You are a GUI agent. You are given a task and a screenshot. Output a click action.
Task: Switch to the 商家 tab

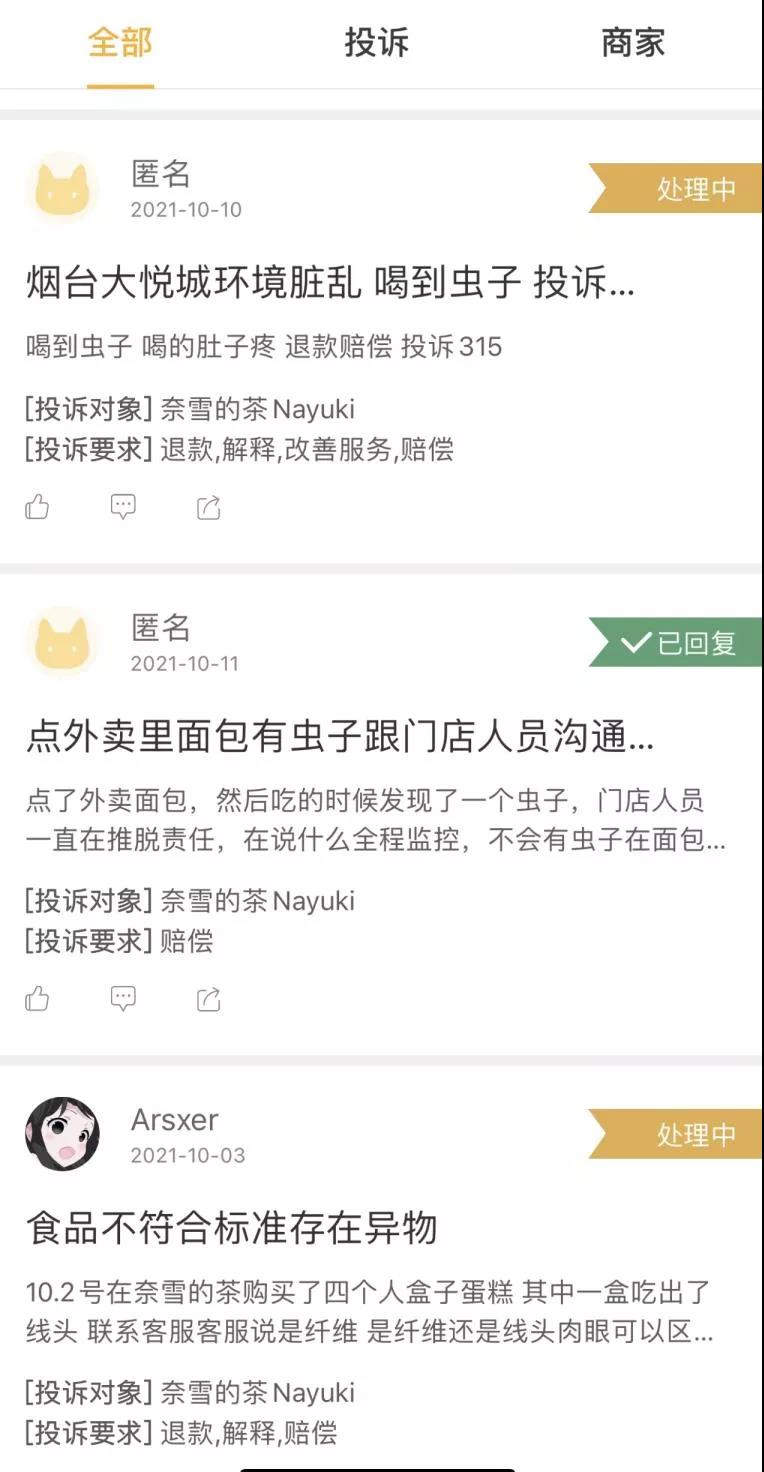point(633,43)
